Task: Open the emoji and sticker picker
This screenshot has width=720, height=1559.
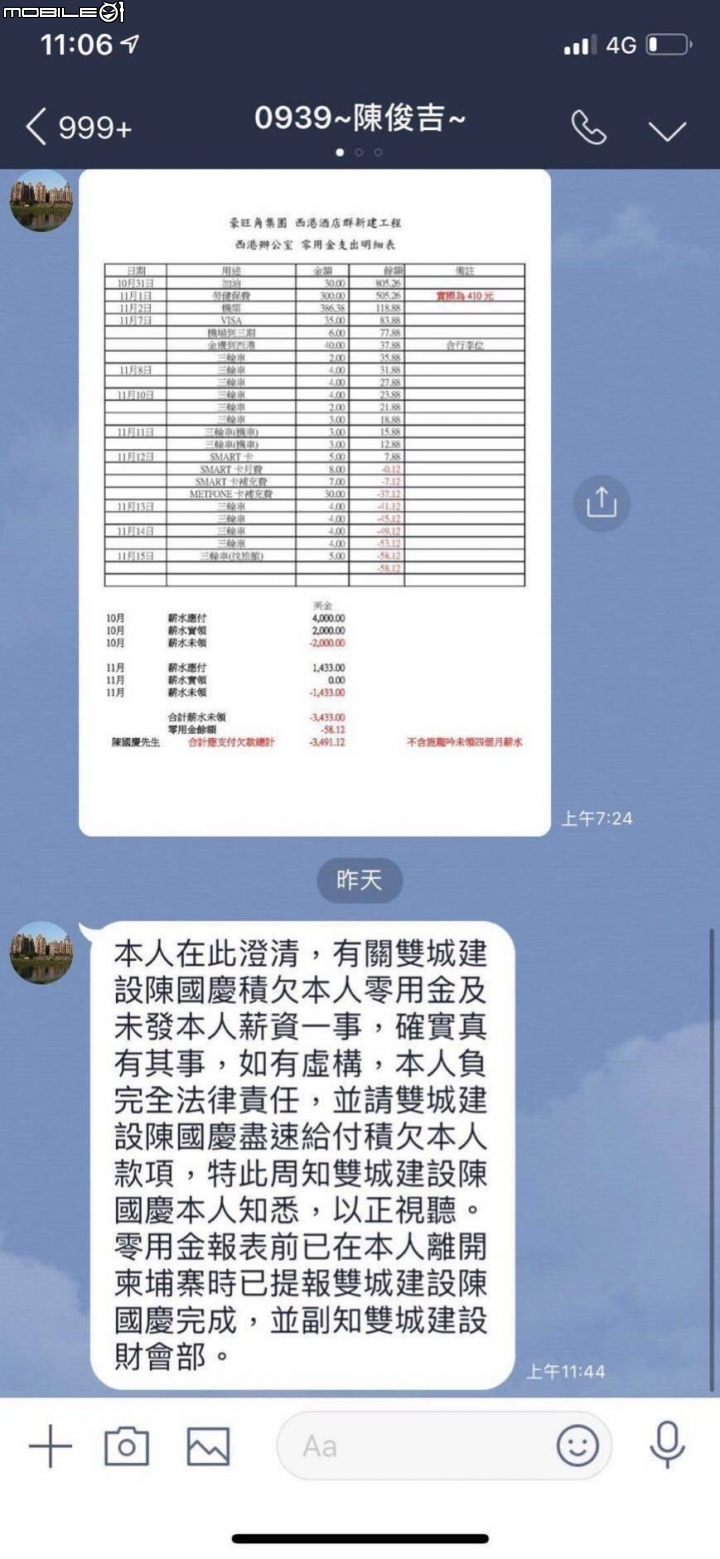Action: point(577,1446)
